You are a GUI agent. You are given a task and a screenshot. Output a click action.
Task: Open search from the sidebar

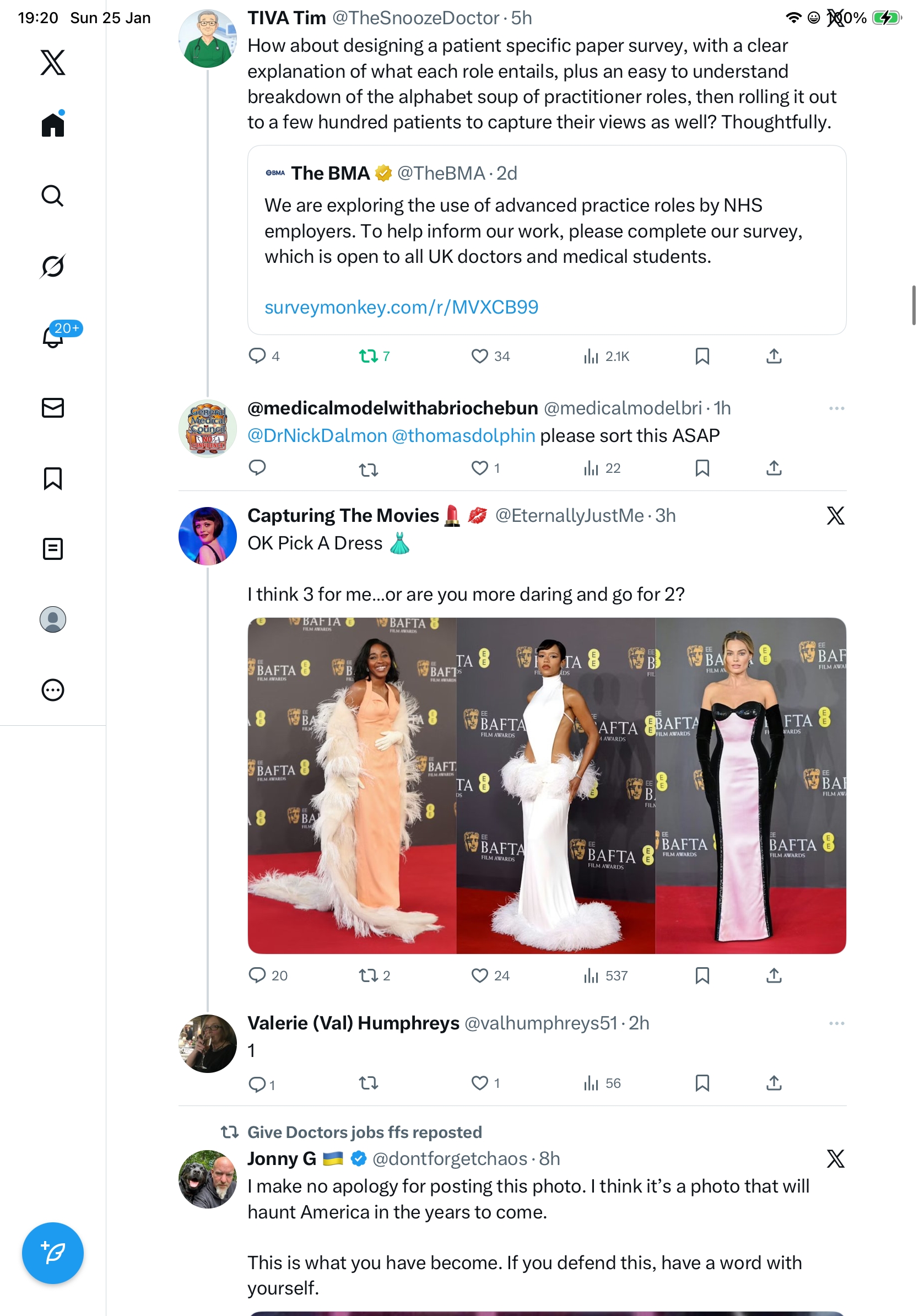(x=53, y=196)
